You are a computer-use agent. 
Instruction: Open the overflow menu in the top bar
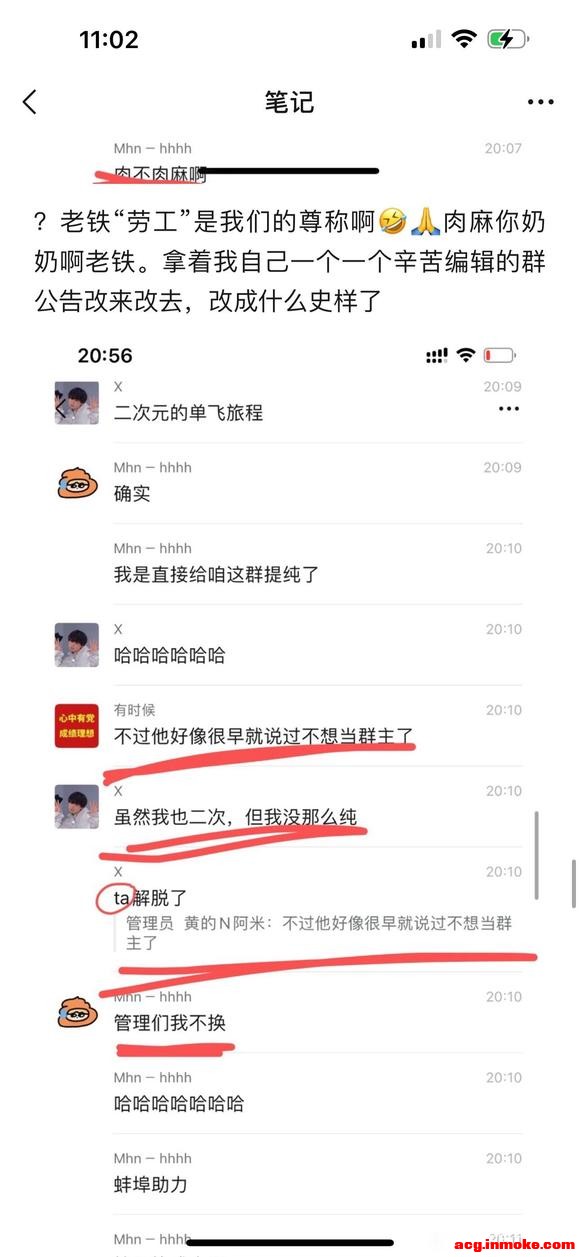(540, 102)
